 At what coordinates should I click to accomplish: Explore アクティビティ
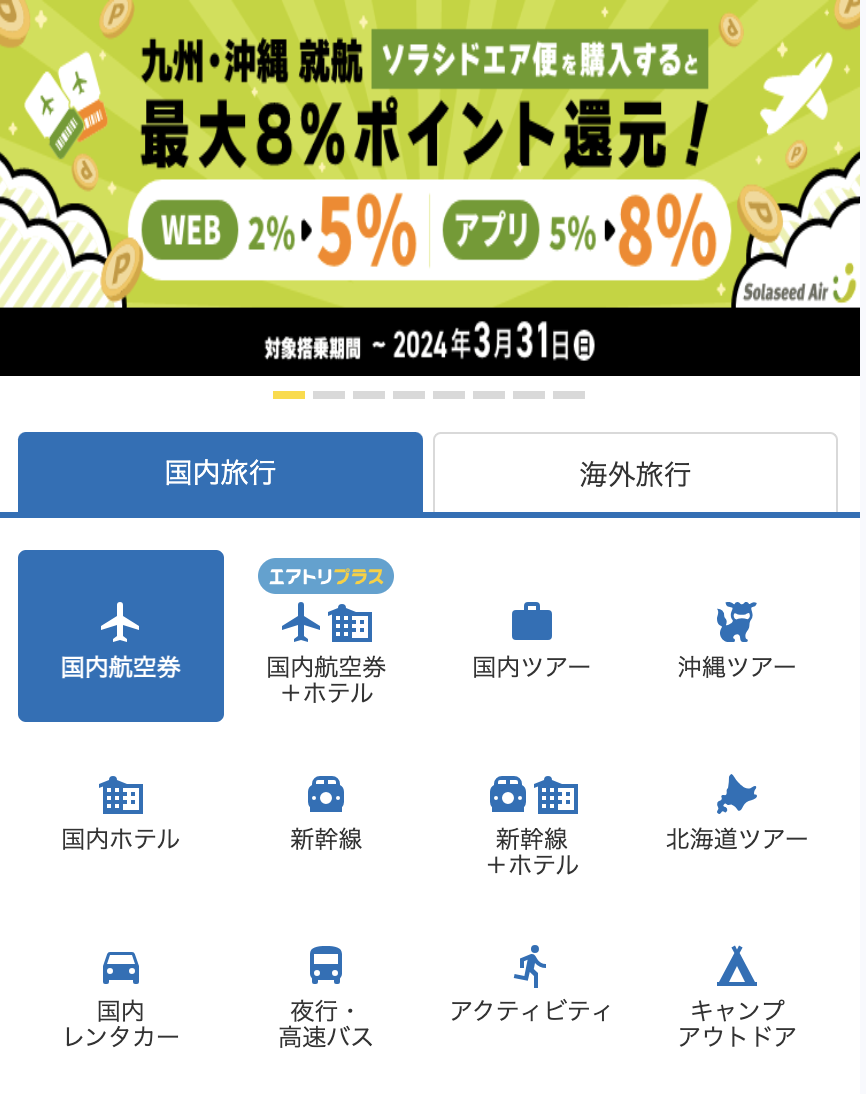[x=531, y=984]
